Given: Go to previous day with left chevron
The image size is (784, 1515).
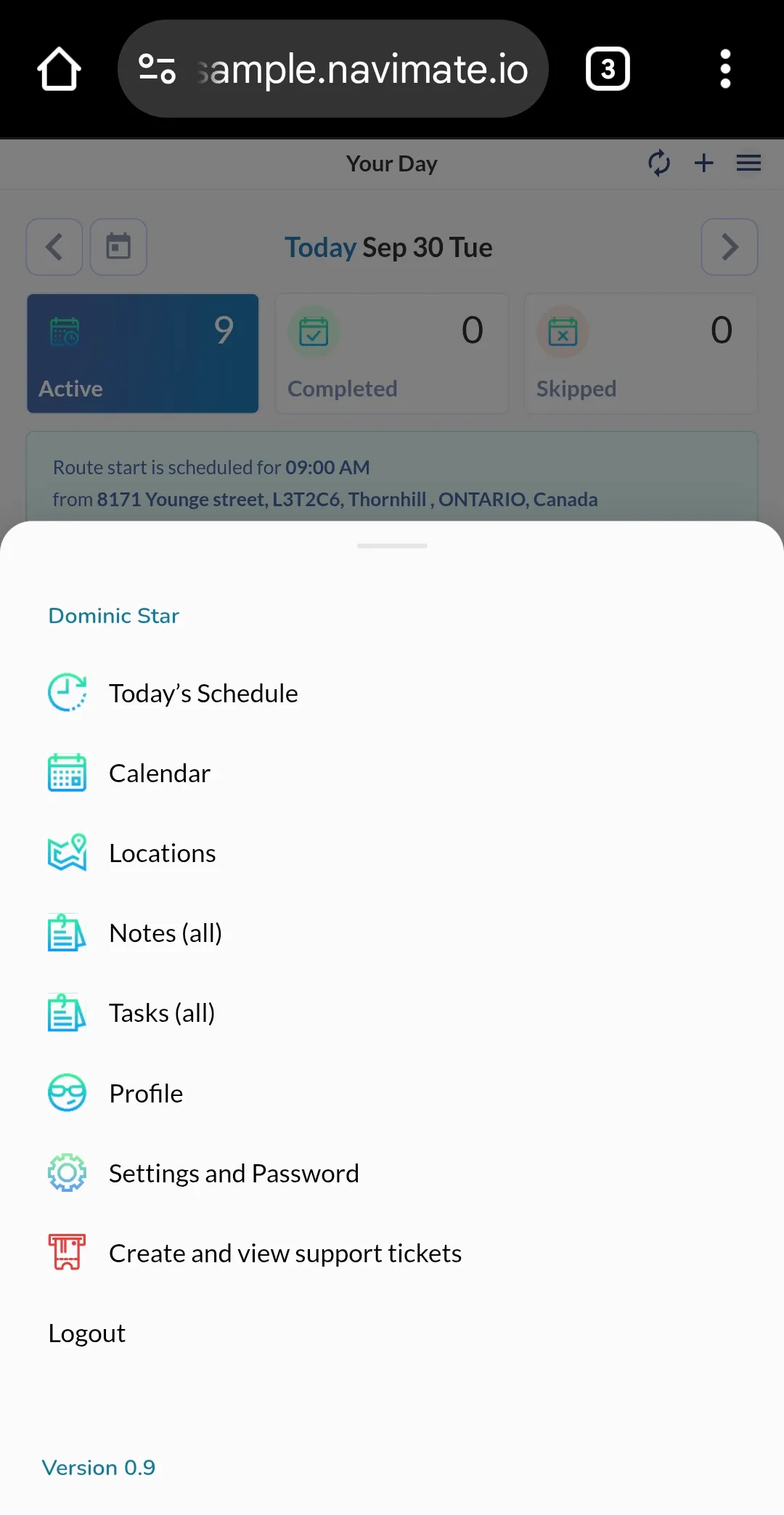Looking at the screenshot, I should tap(54, 247).
